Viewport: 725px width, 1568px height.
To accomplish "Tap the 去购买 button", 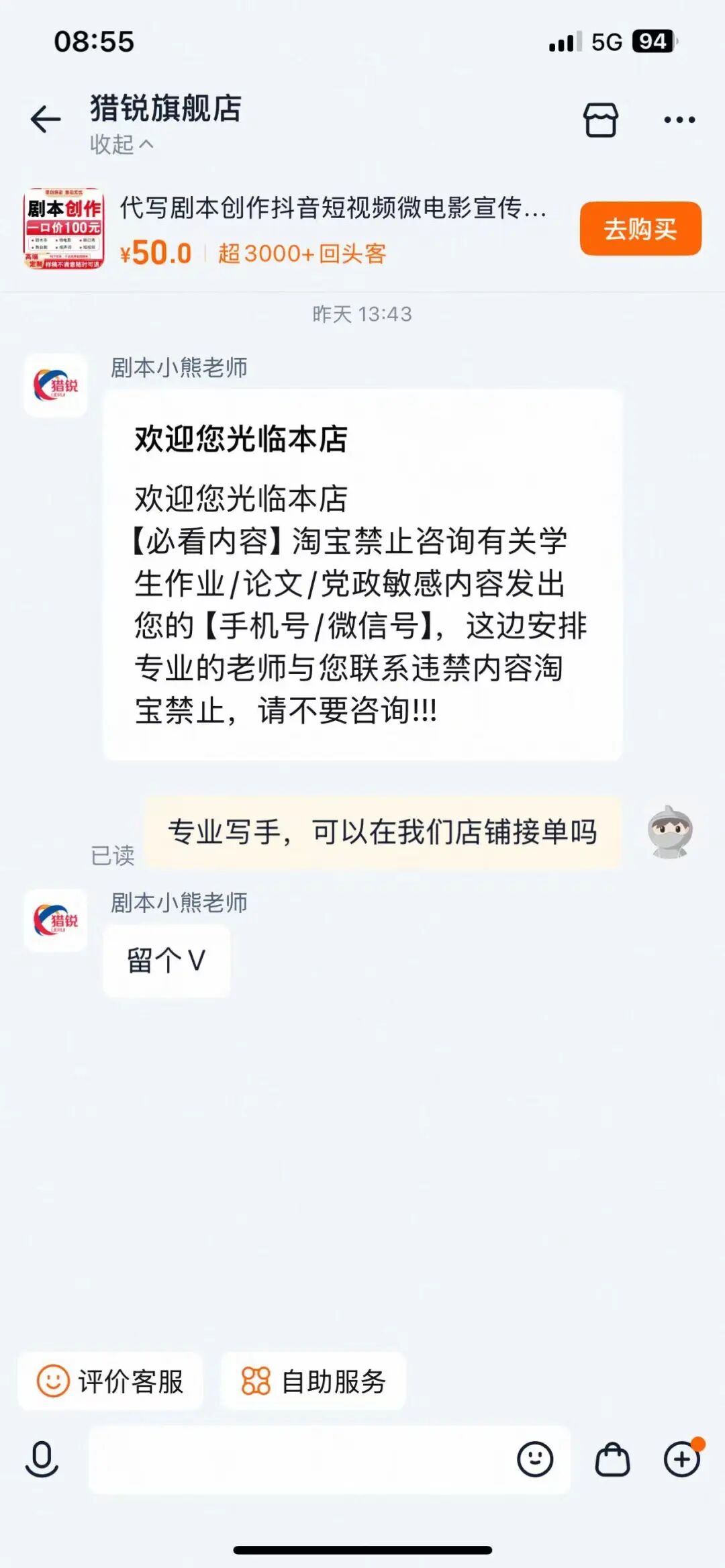I will pyautogui.click(x=640, y=229).
